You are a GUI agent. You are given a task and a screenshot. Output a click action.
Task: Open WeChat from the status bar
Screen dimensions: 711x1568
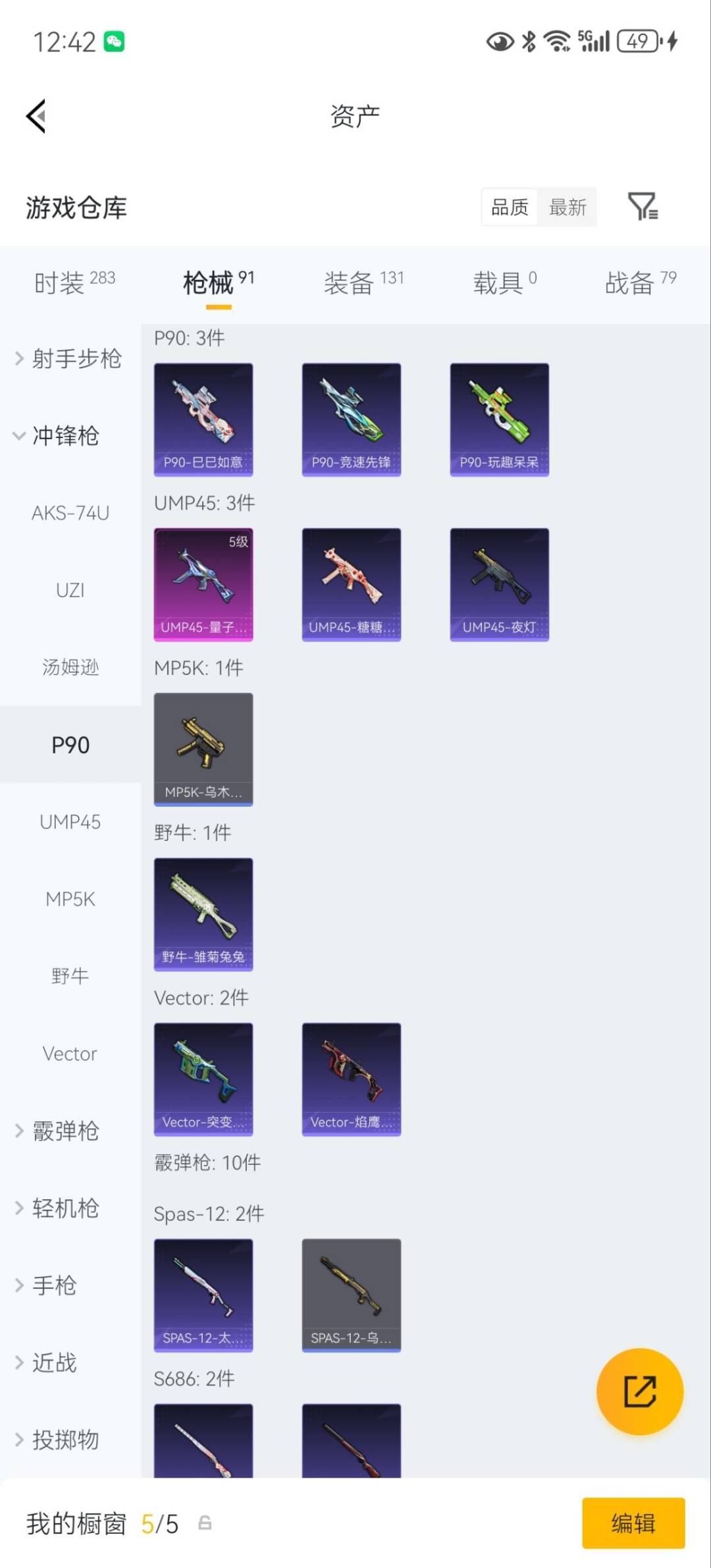pos(115,41)
